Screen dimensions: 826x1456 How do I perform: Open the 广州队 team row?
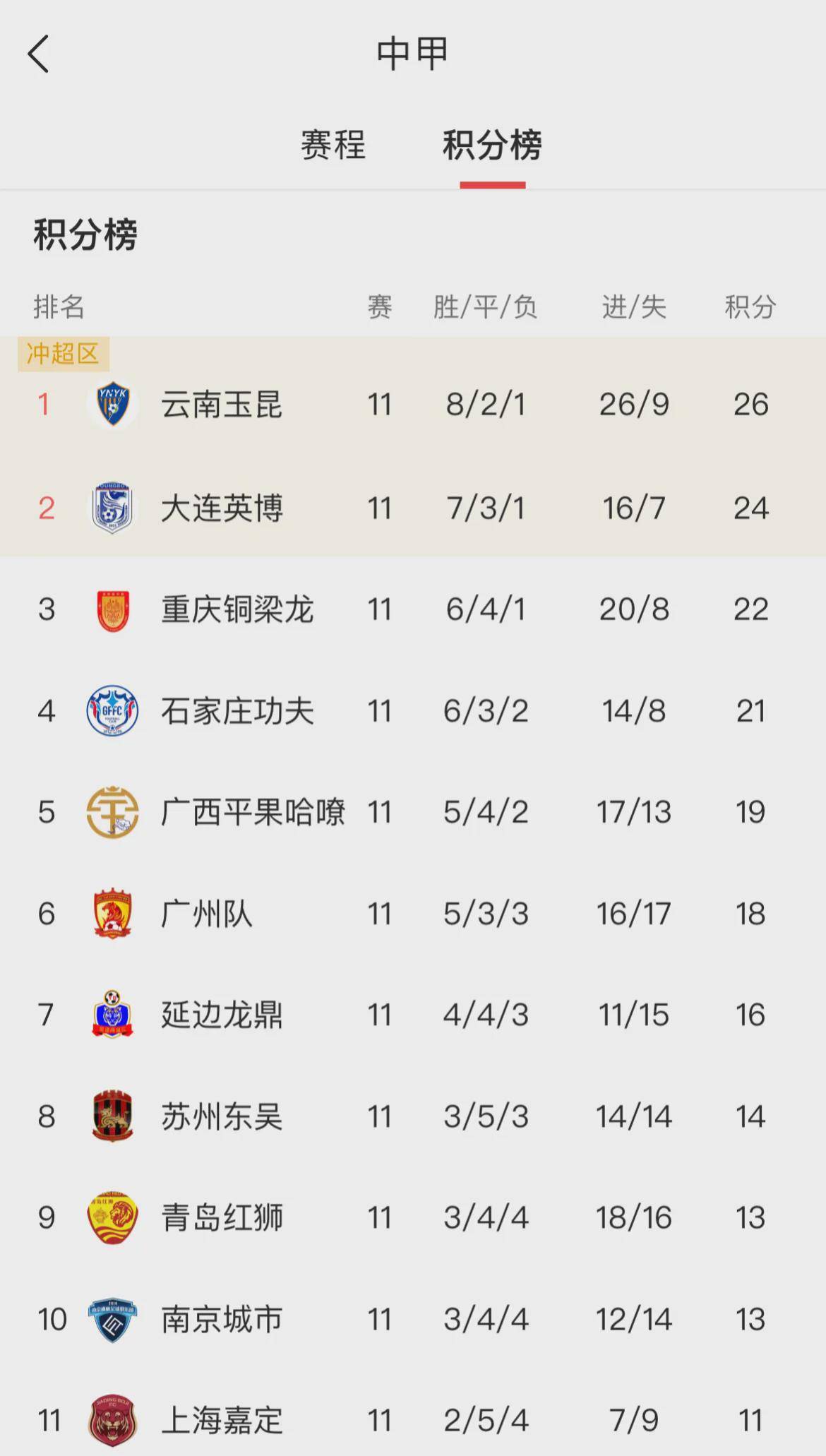[206, 914]
